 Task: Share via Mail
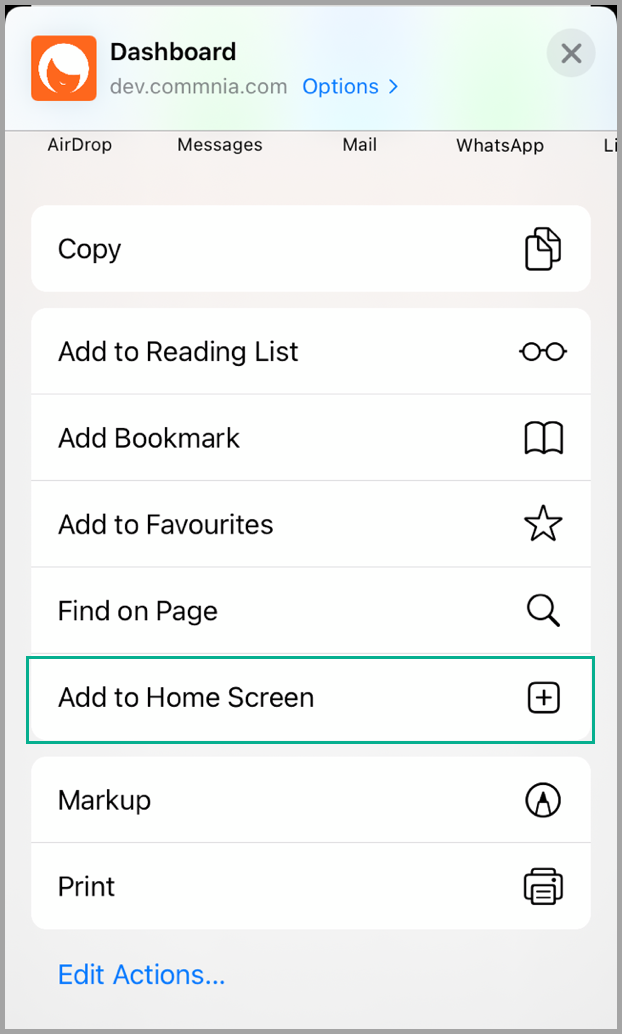359,144
